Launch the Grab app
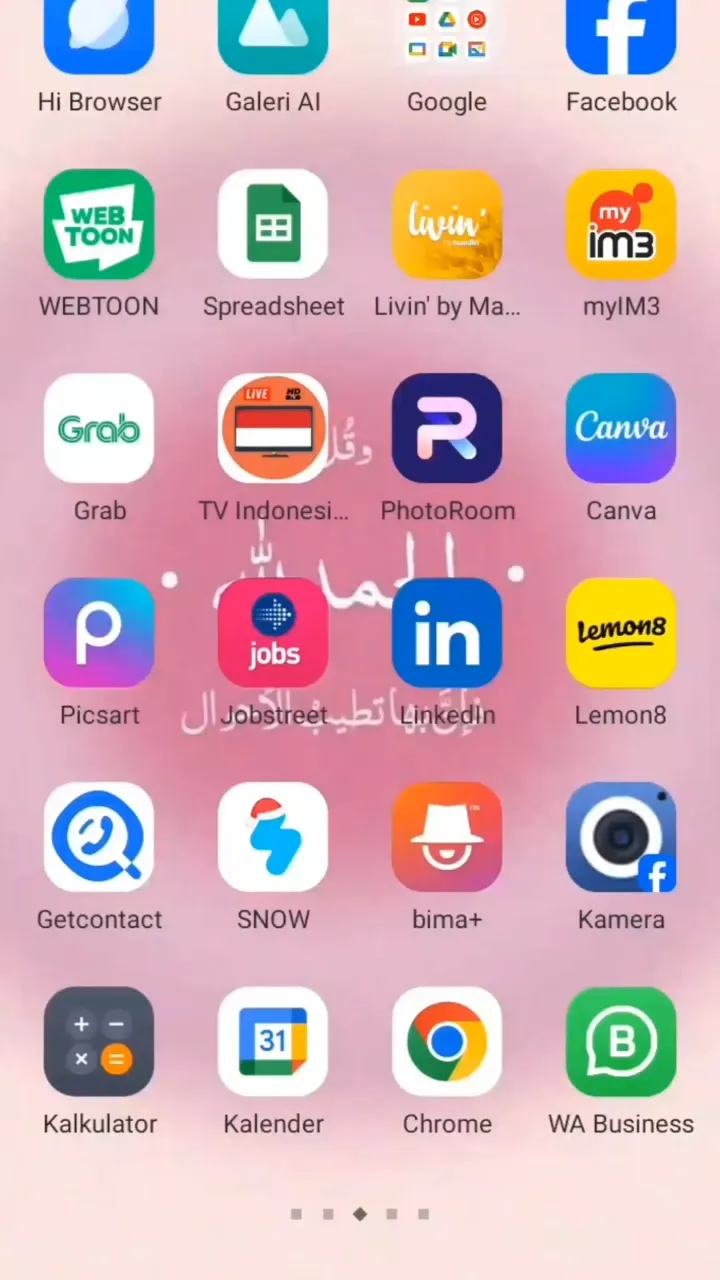The width and height of the screenshot is (720, 1280). click(x=99, y=429)
